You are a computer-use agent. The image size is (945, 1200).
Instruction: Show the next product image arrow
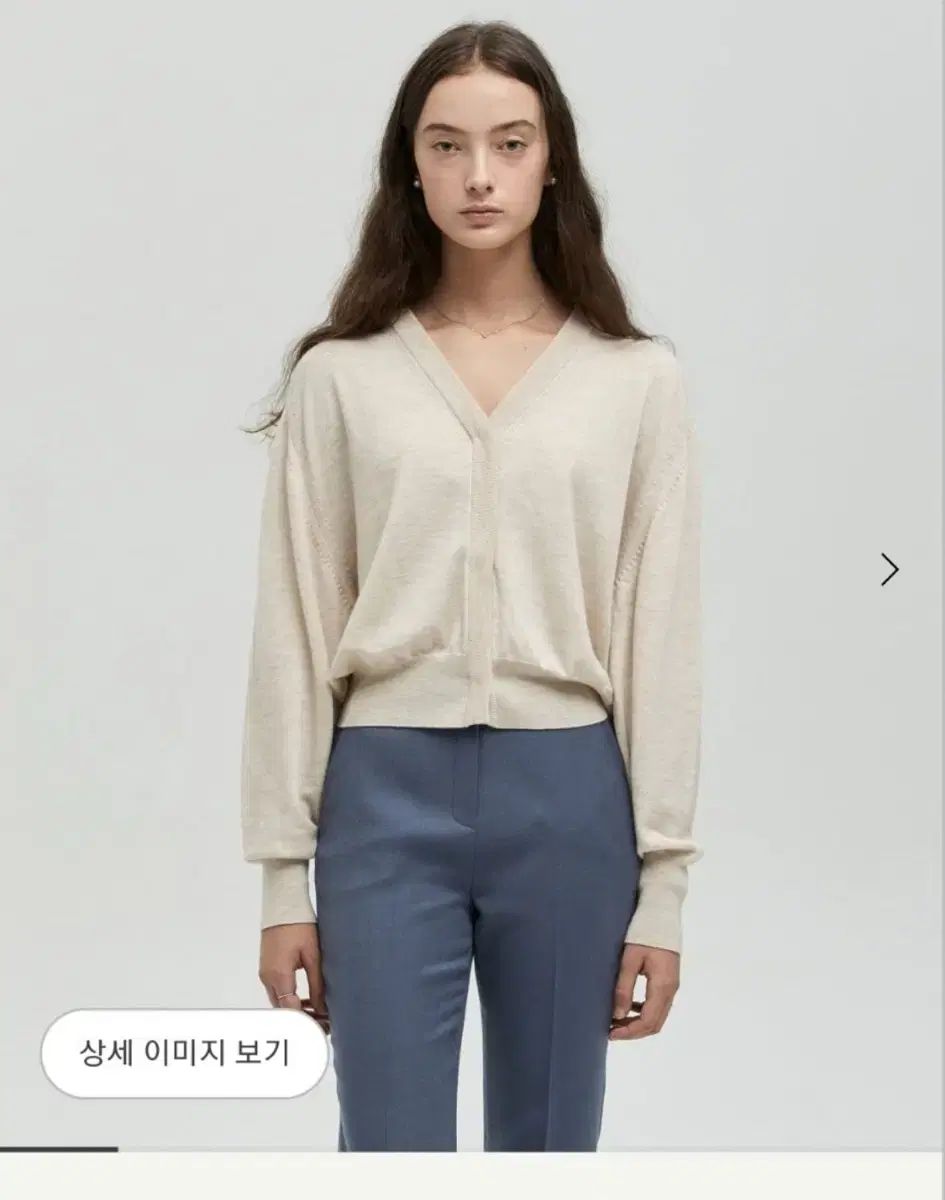[x=889, y=569]
